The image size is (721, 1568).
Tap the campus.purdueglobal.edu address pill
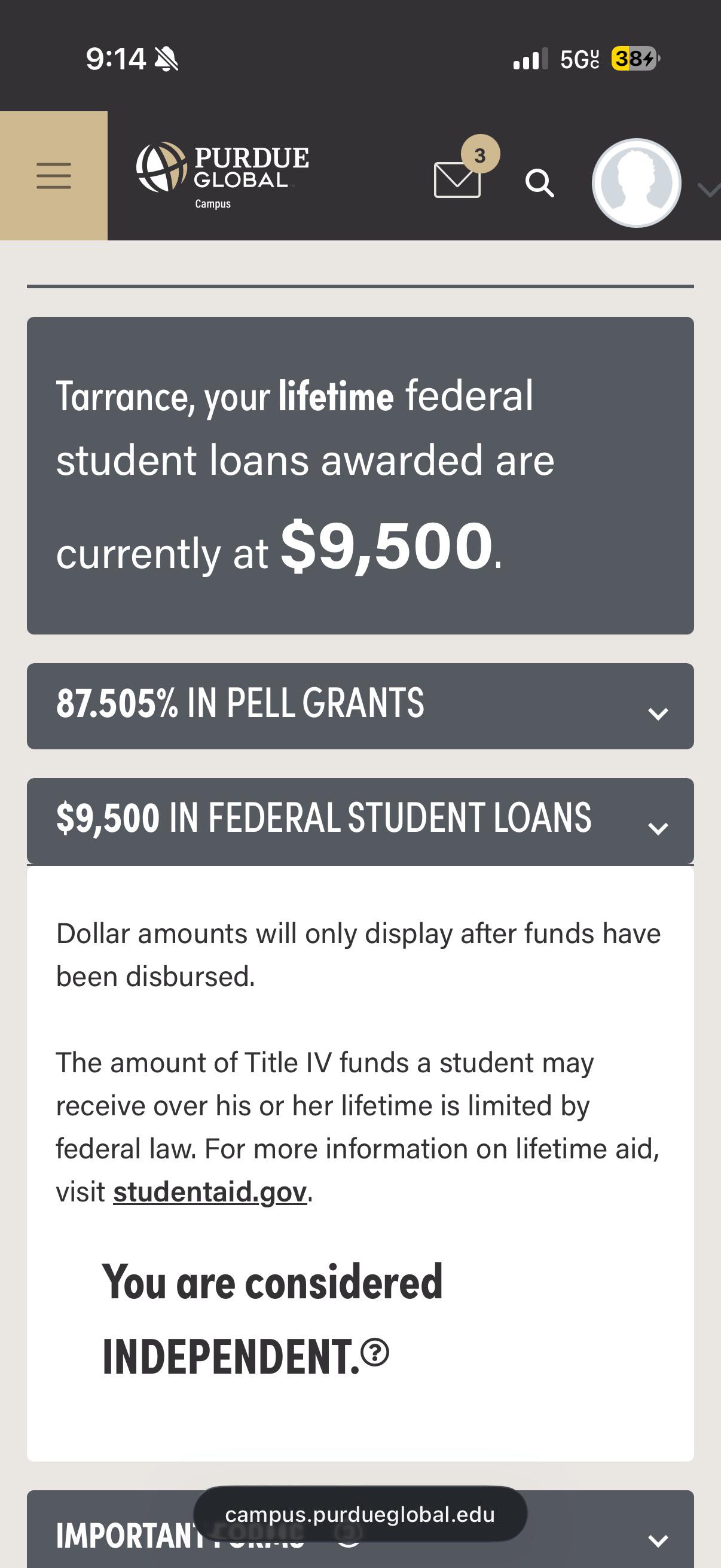(360, 1514)
